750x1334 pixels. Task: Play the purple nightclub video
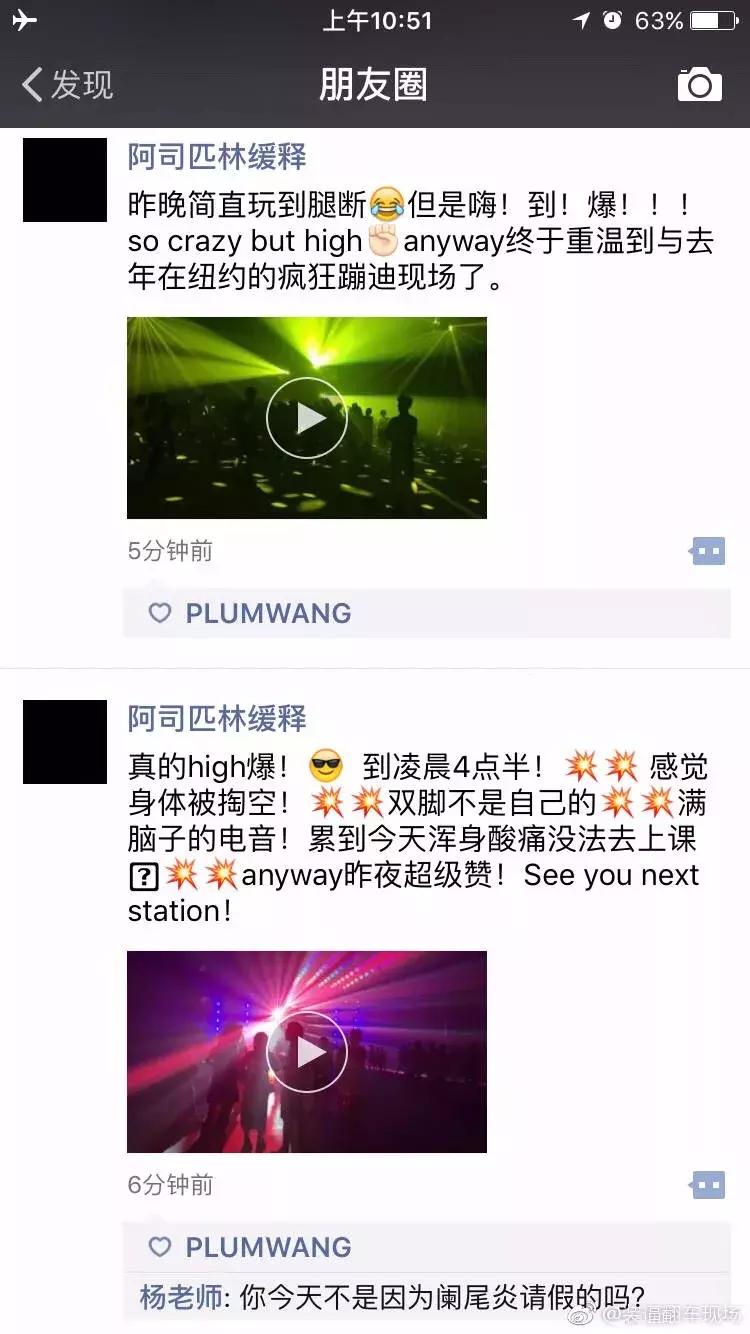(x=305, y=1051)
